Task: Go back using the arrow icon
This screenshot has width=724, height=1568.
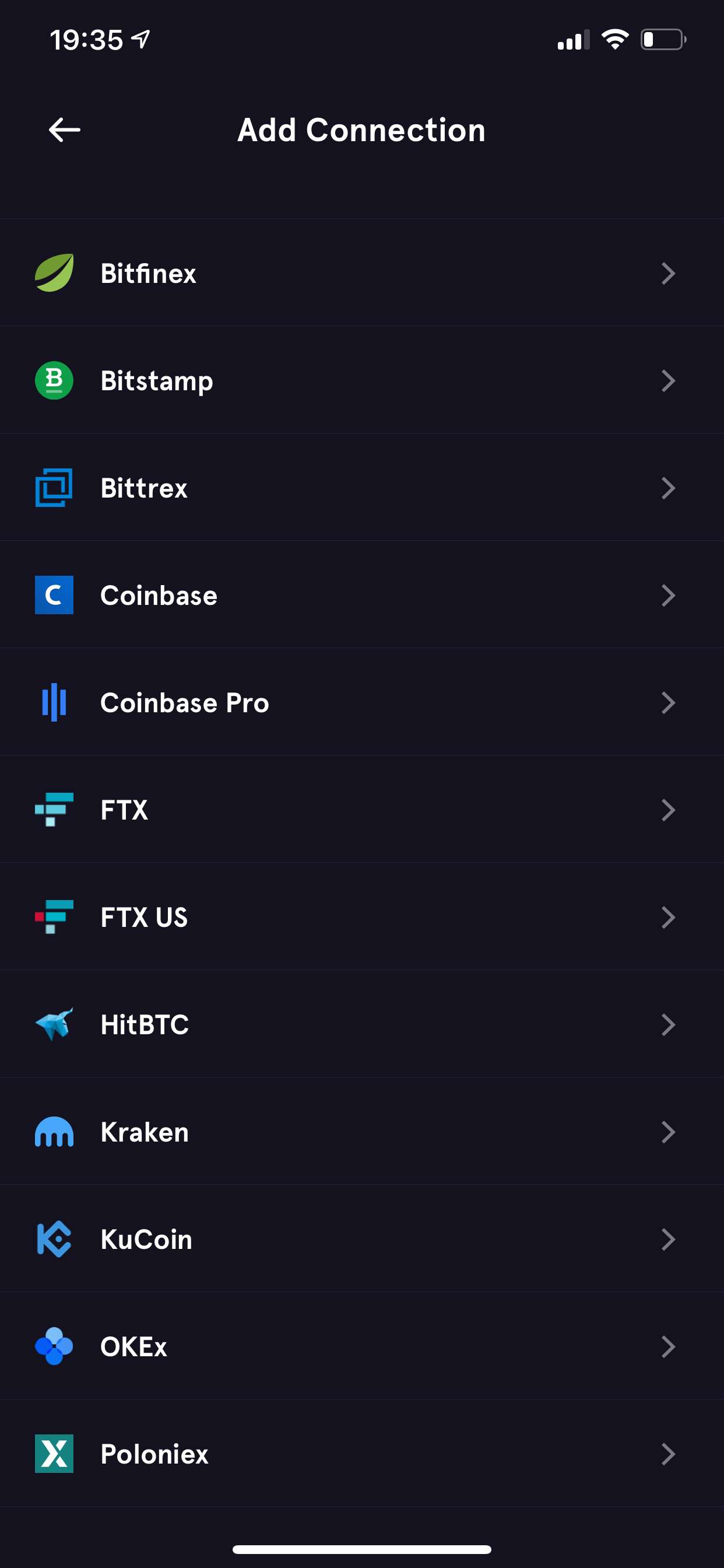Action: coord(65,129)
